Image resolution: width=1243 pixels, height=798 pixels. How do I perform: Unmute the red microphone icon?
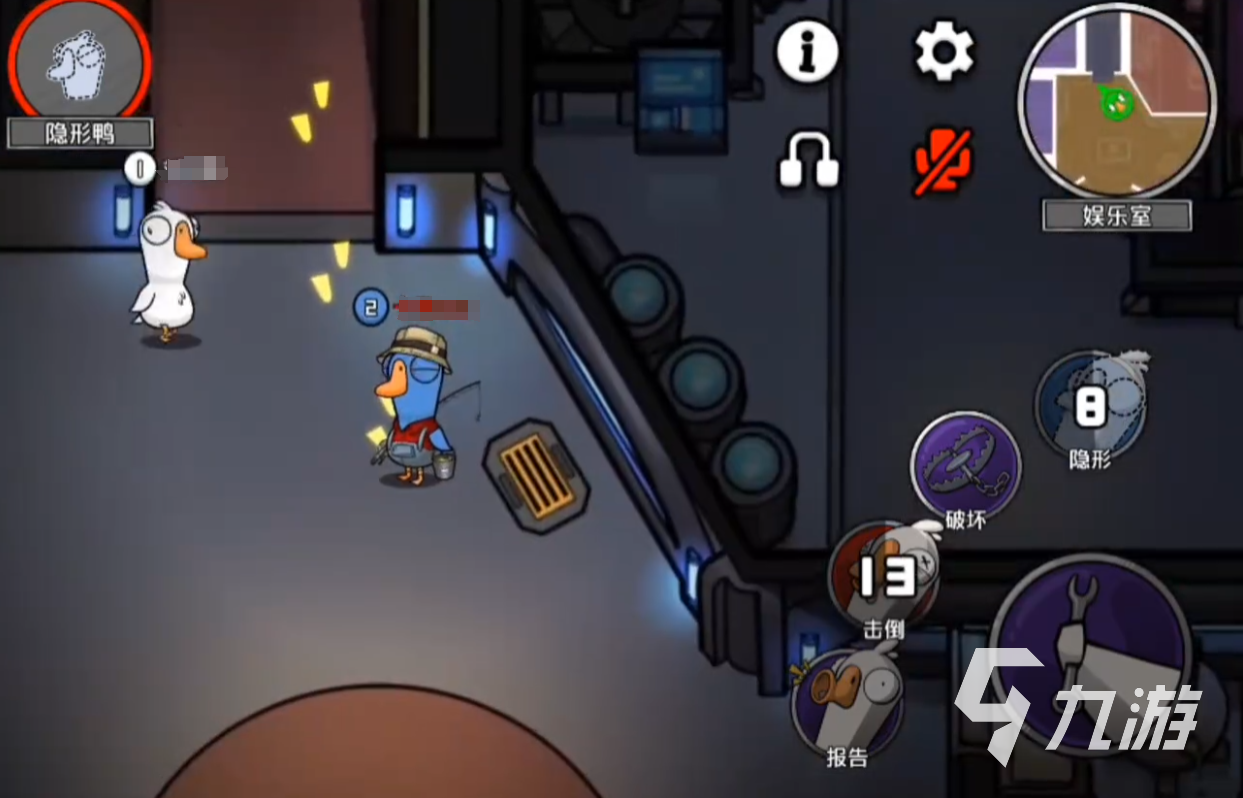942,162
